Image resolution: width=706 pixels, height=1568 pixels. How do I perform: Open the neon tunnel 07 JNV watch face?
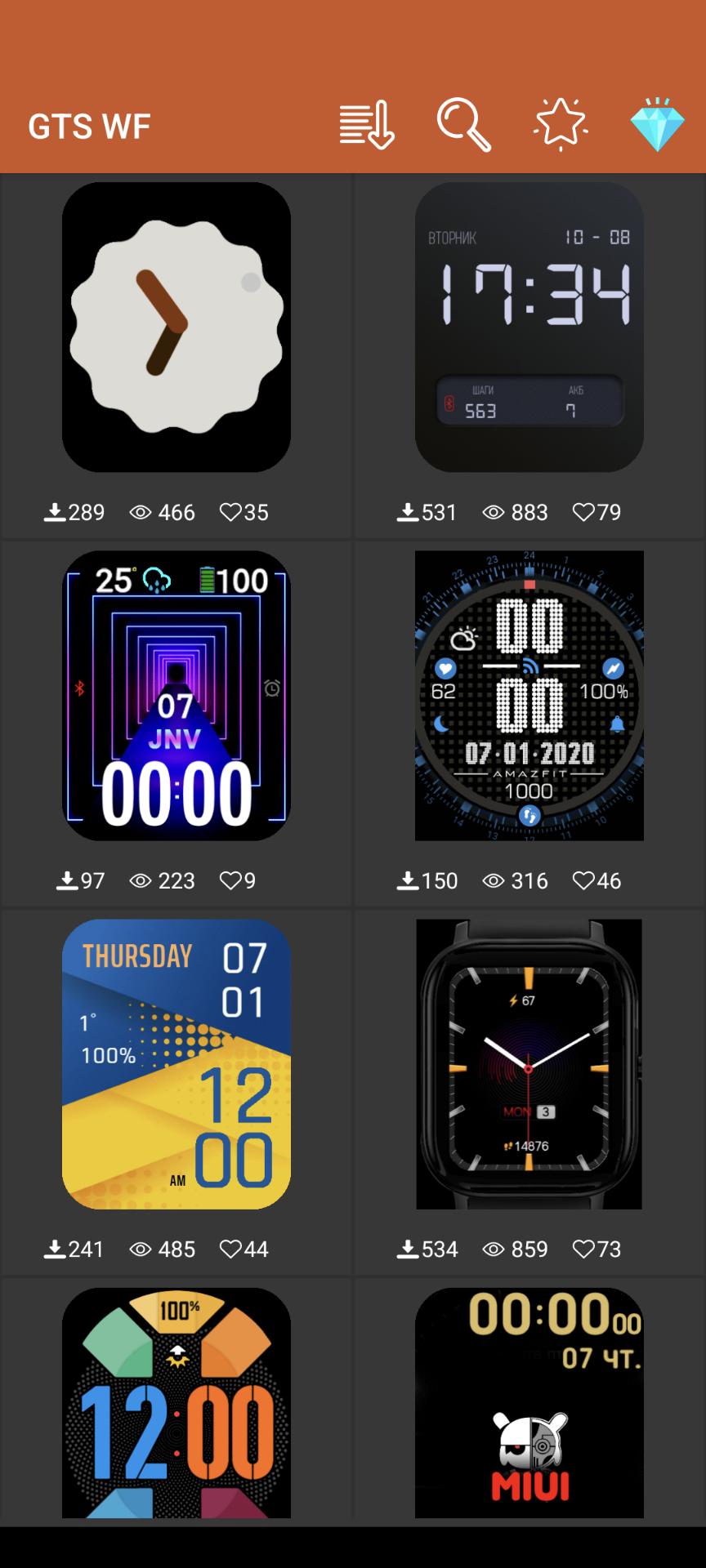(x=176, y=695)
